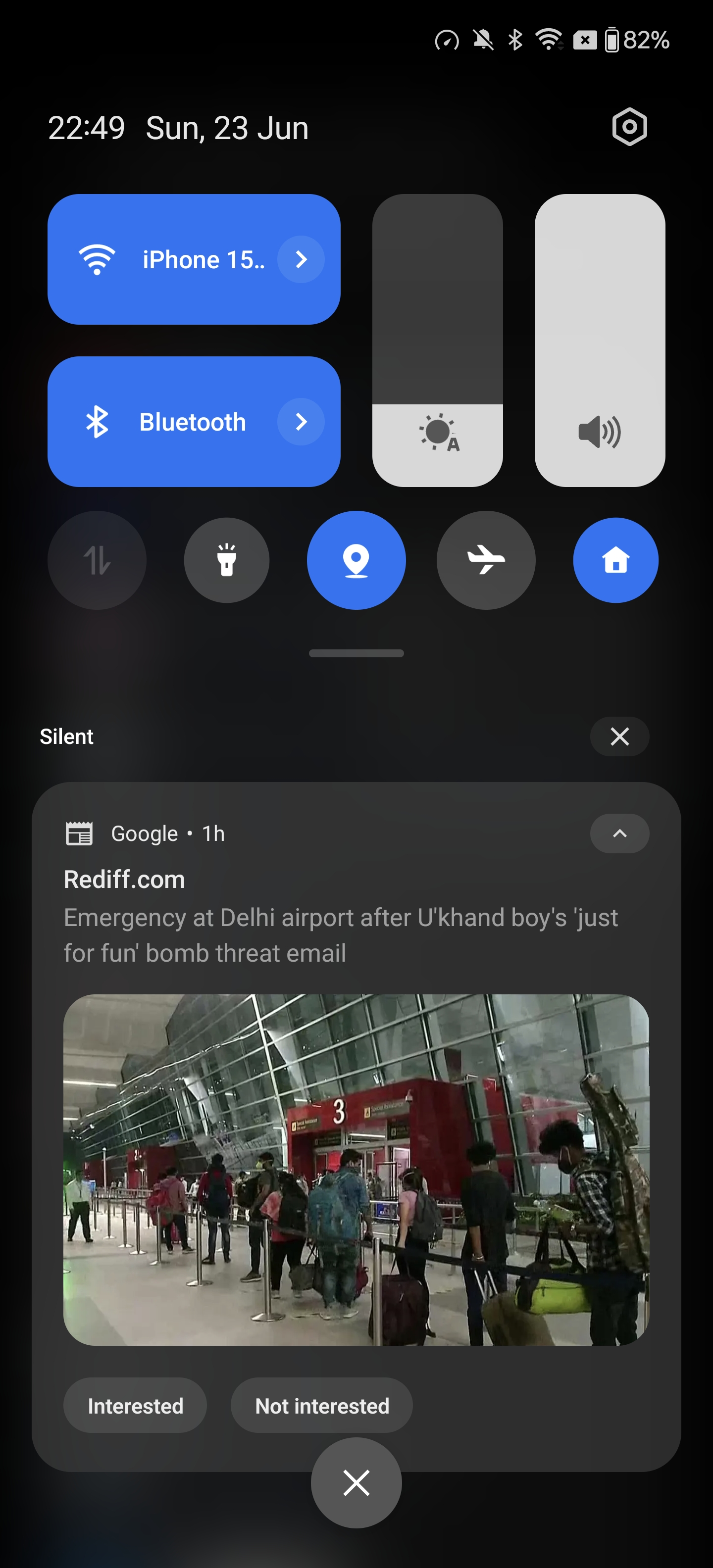The width and height of the screenshot is (713, 1568).
Task: Toggle auto brightness icon
Action: (x=438, y=433)
